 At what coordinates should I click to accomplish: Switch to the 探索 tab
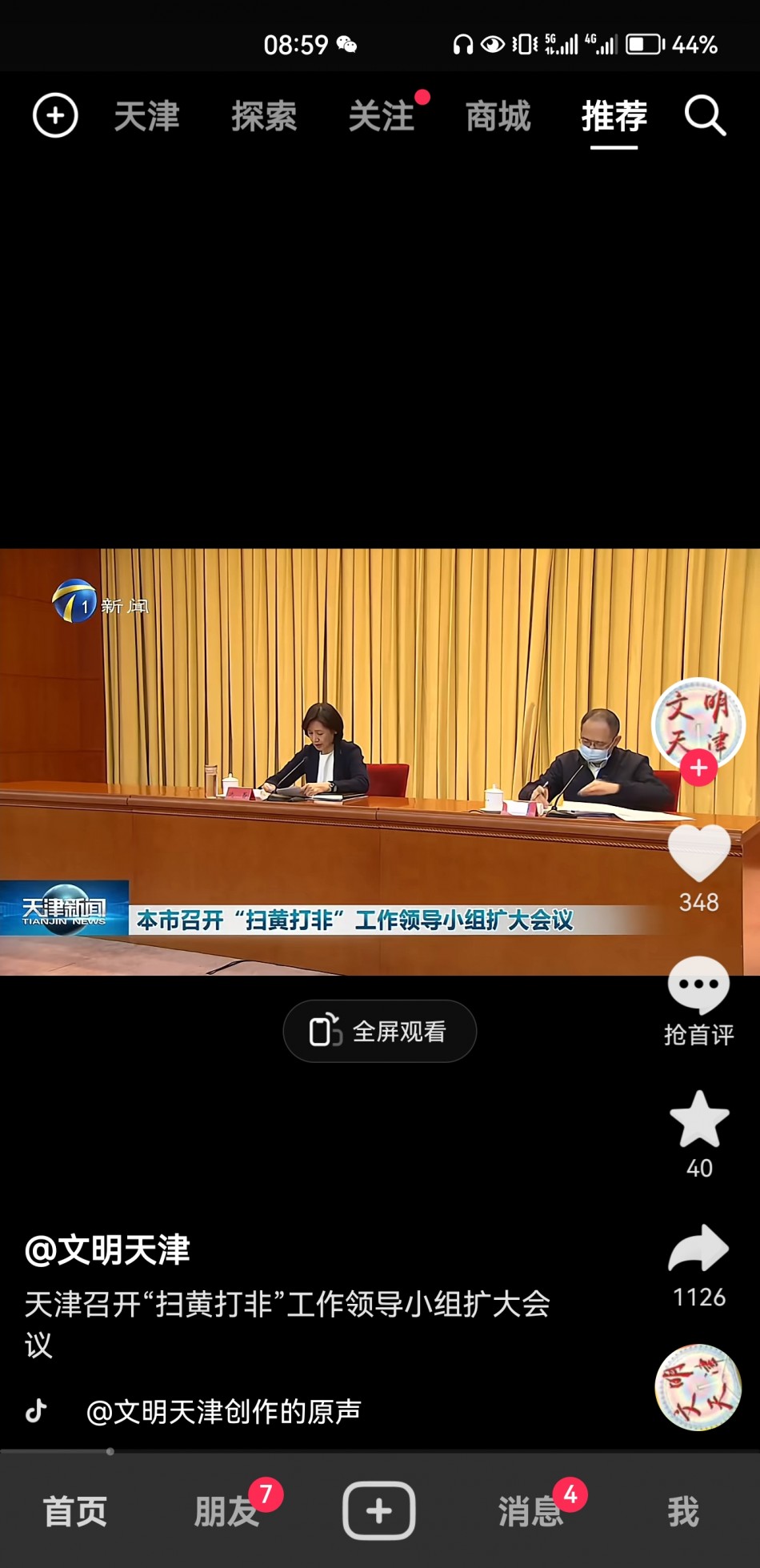(263, 117)
